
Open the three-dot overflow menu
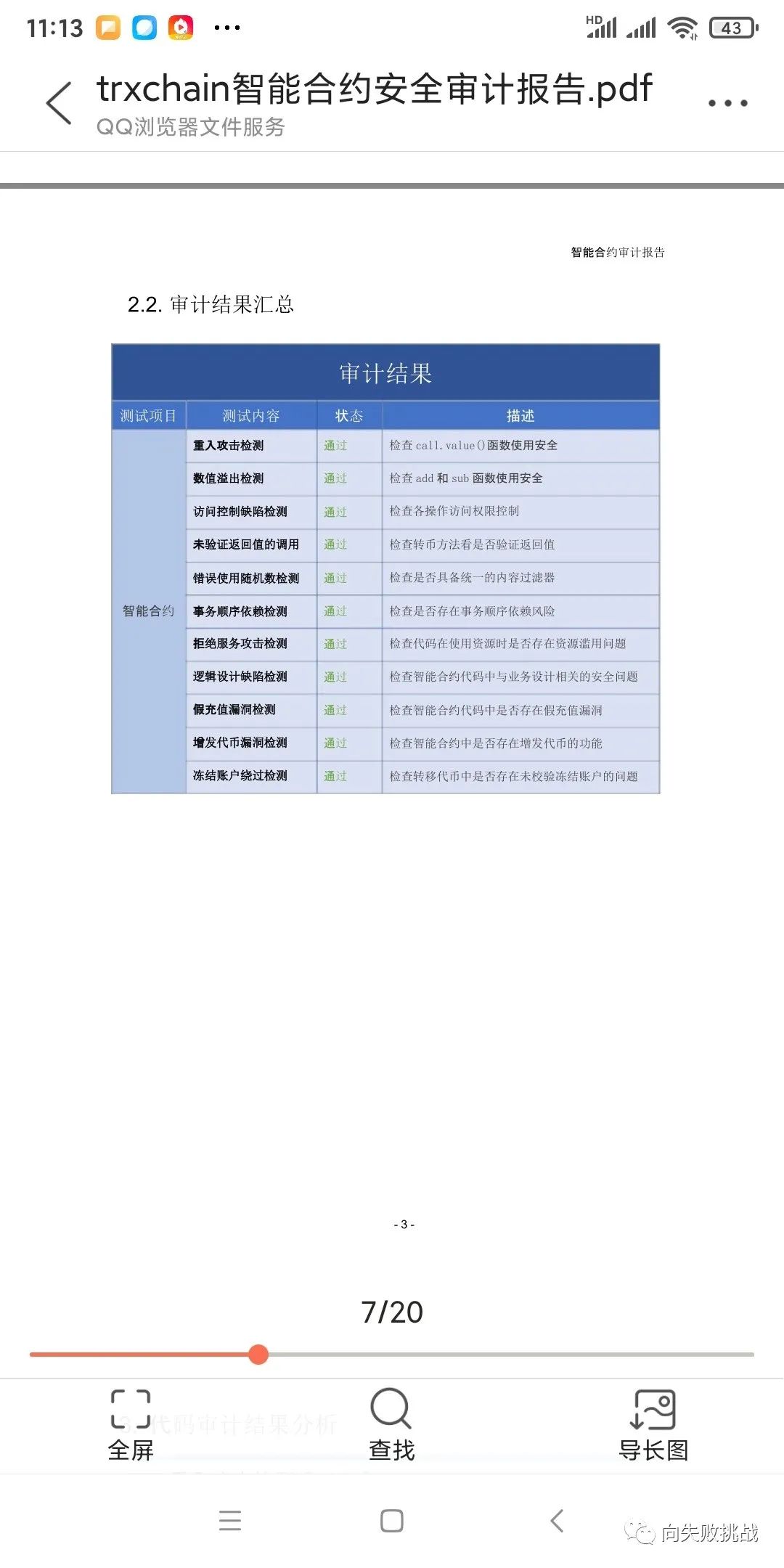pyautogui.click(x=727, y=103)
